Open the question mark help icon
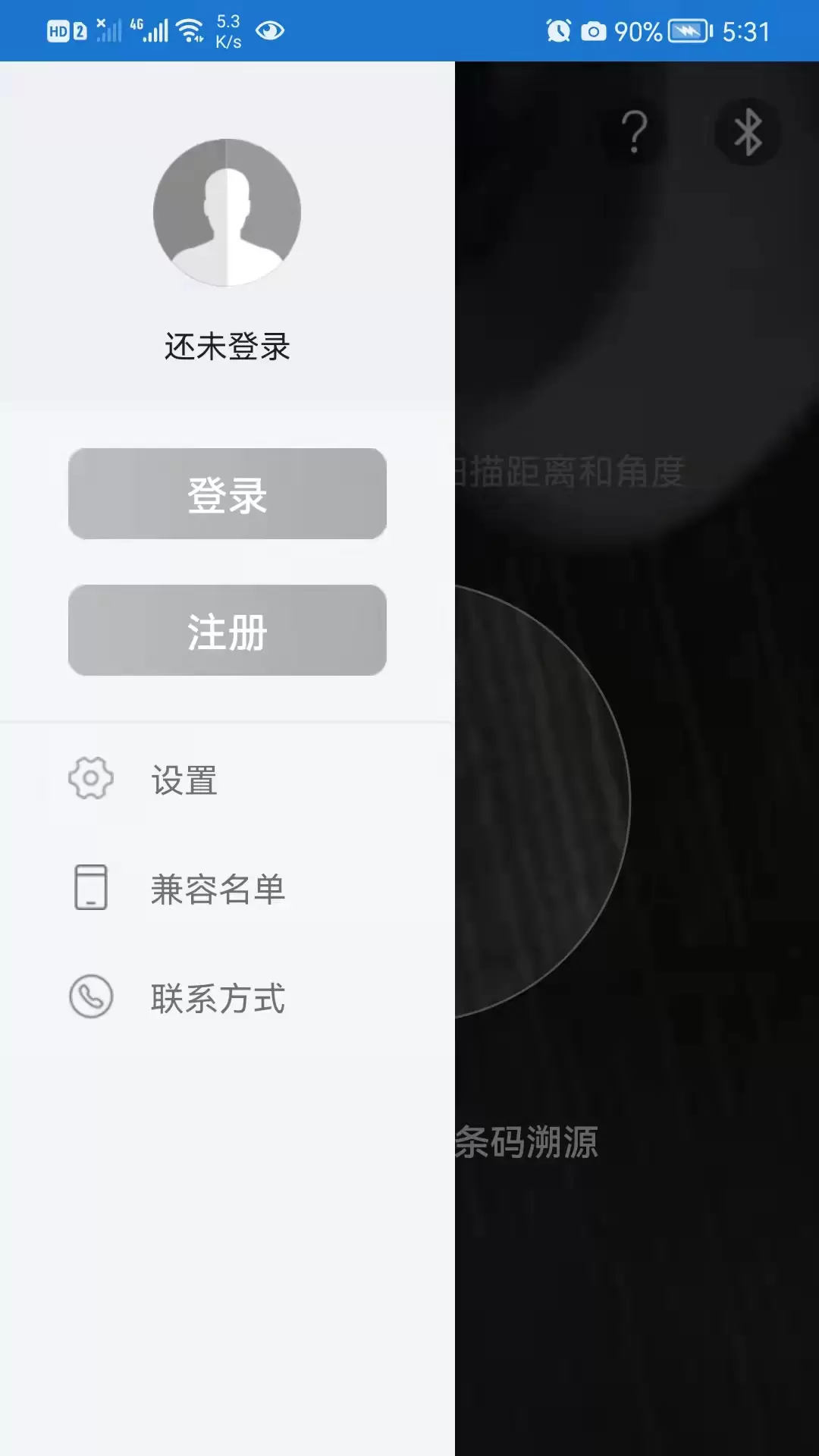 635,132
